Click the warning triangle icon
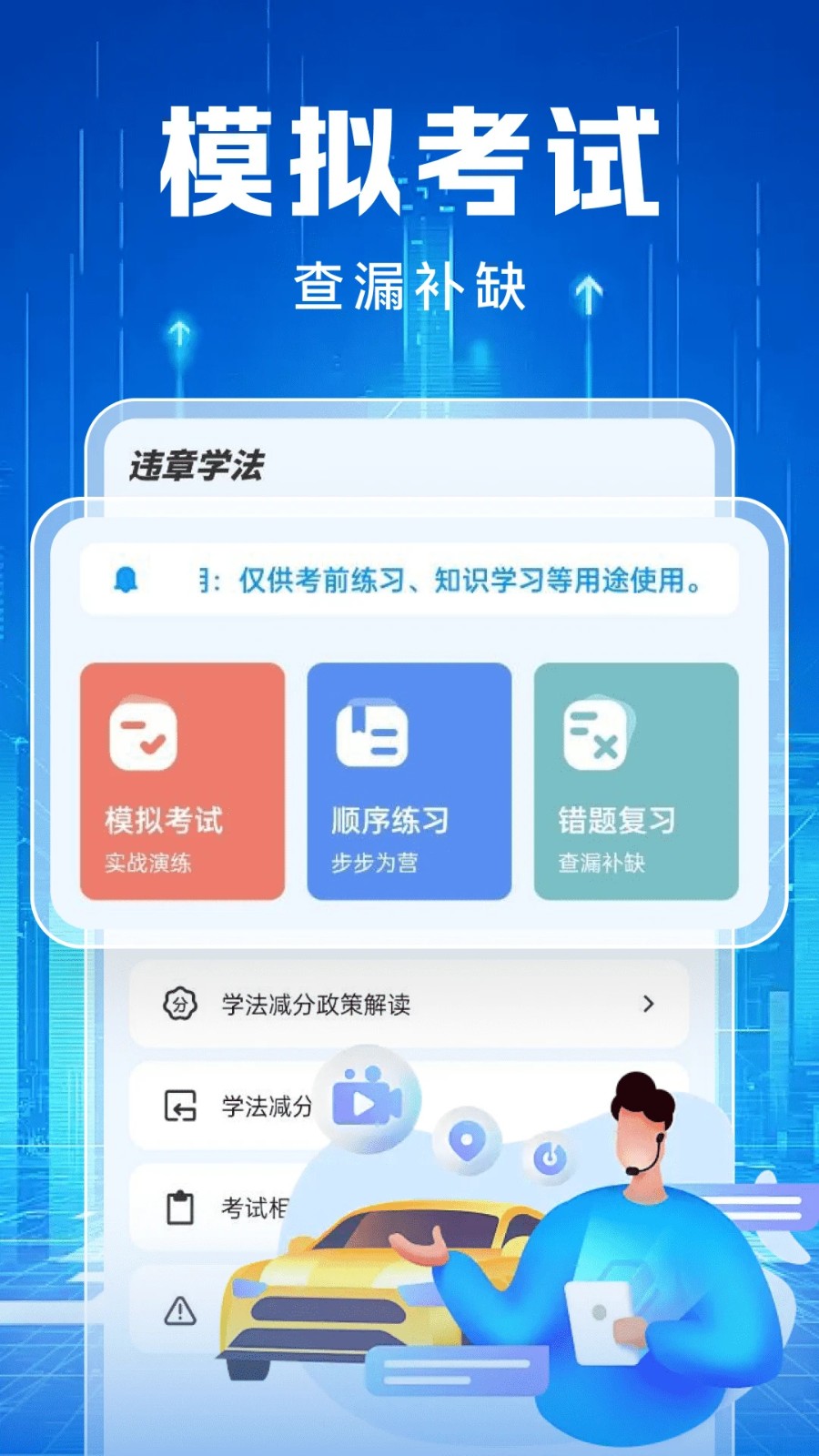The image size is (819, 1456). [x=182, y=1310]
